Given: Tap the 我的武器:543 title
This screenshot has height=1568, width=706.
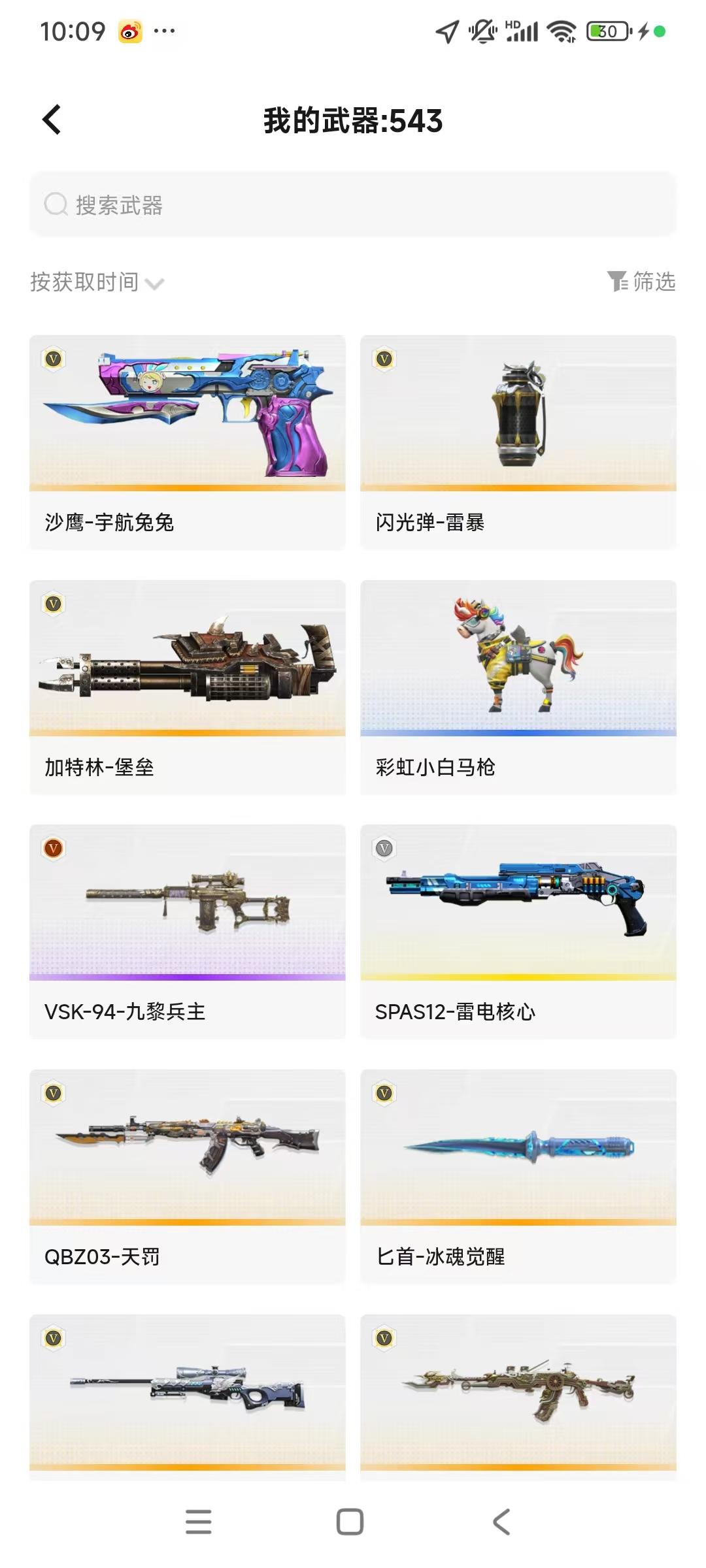Looking at the screenshot, I should pos(353,120).
